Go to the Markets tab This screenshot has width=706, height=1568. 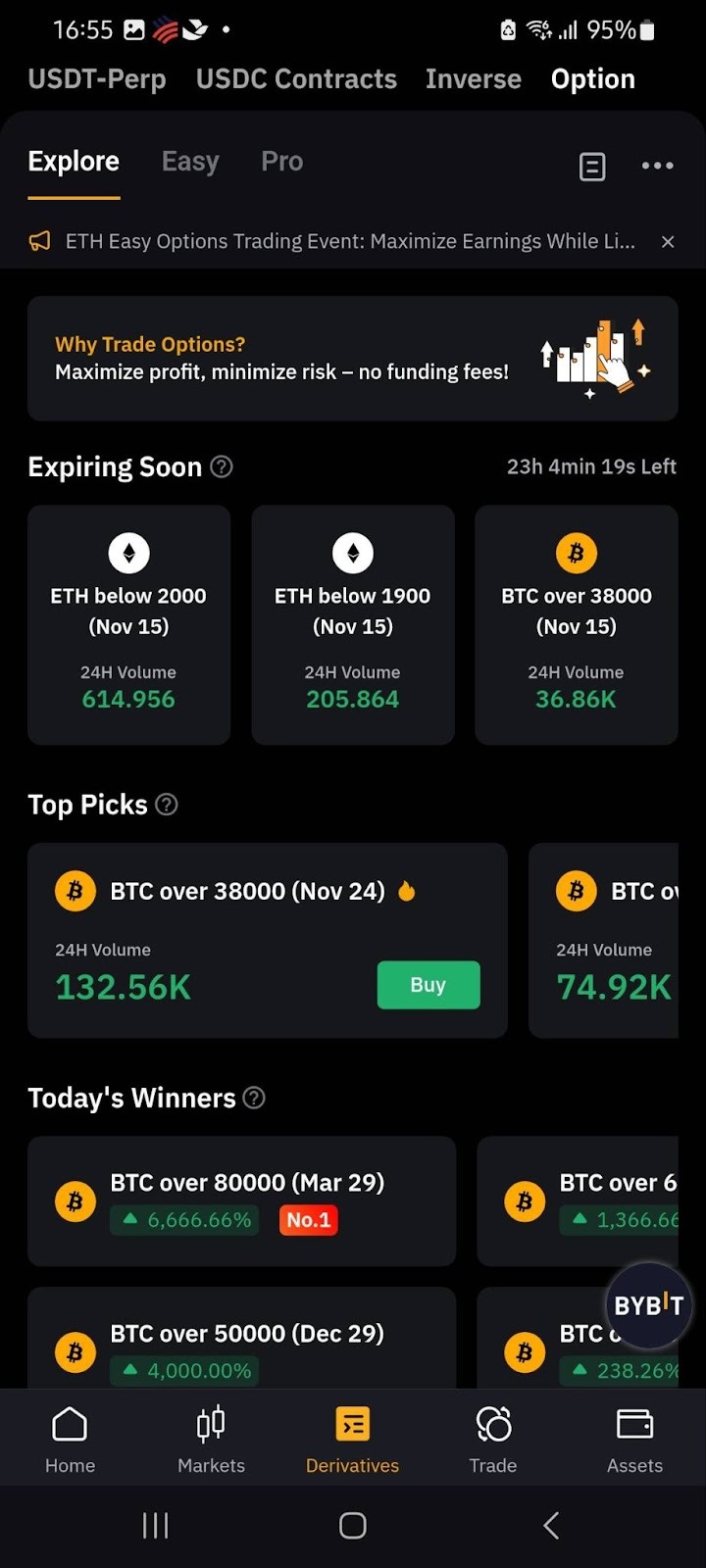tap(211, 1438)
